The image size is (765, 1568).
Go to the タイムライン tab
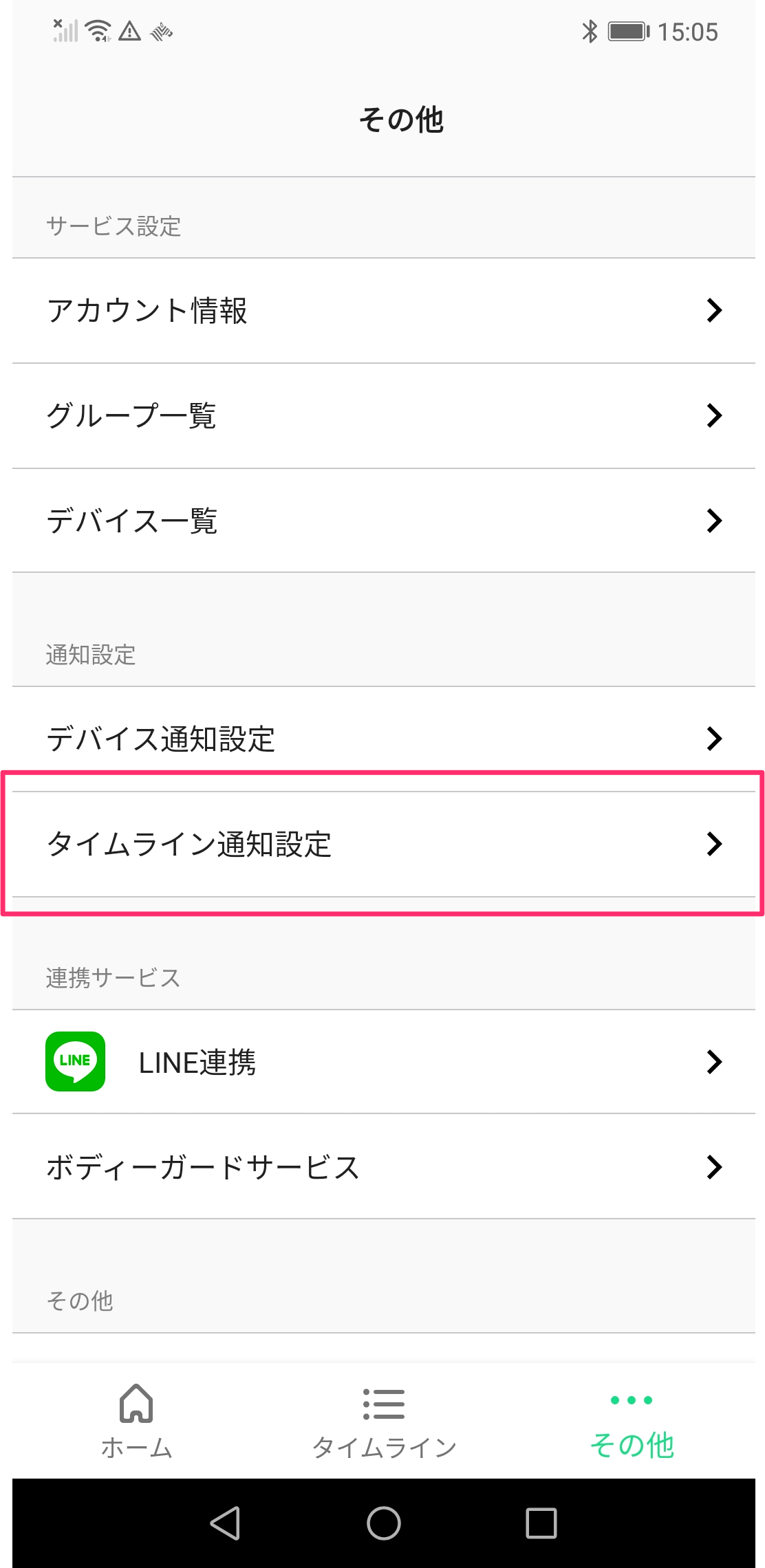[384, 1421]
